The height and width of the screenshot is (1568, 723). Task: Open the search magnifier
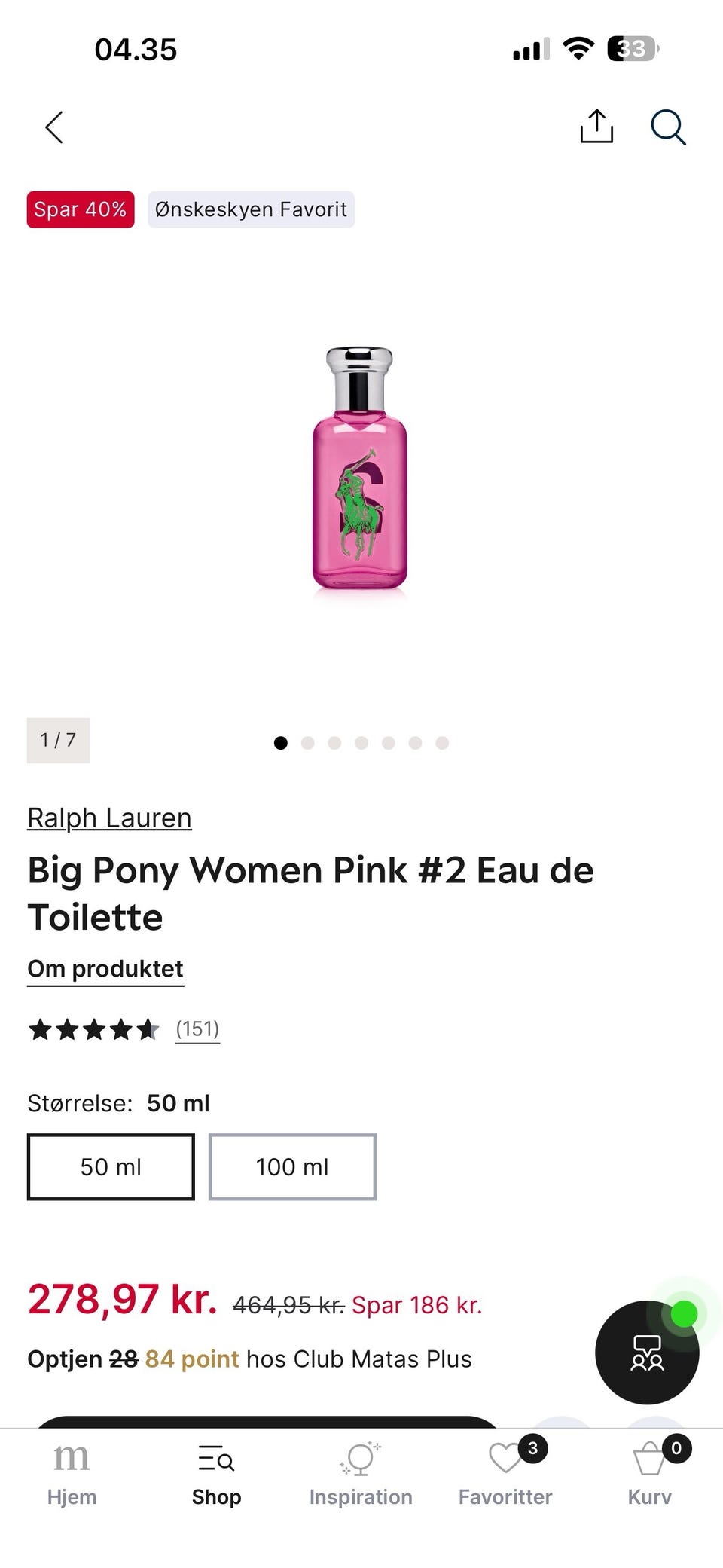[x=668, y=127]
